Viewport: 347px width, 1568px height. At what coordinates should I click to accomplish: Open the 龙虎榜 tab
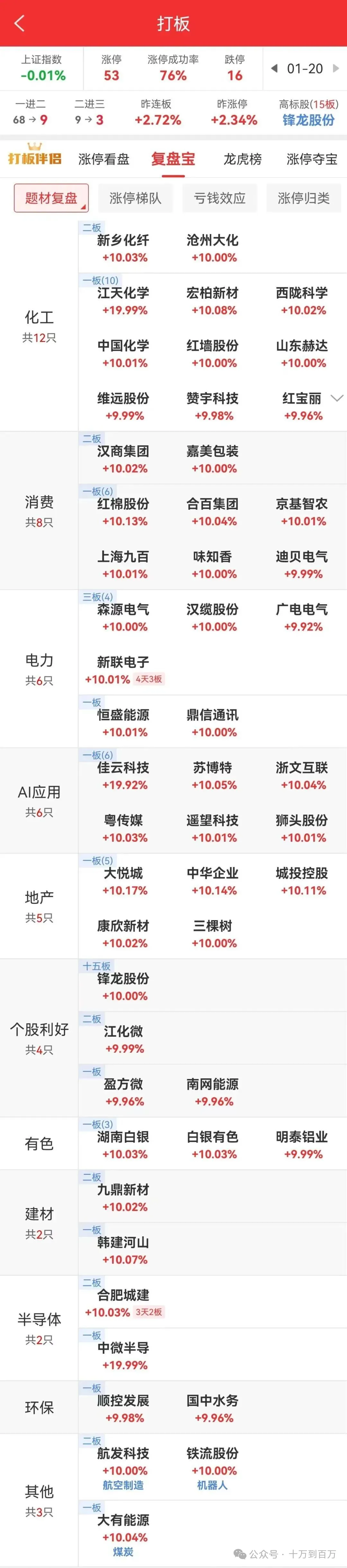click(242, 159)
